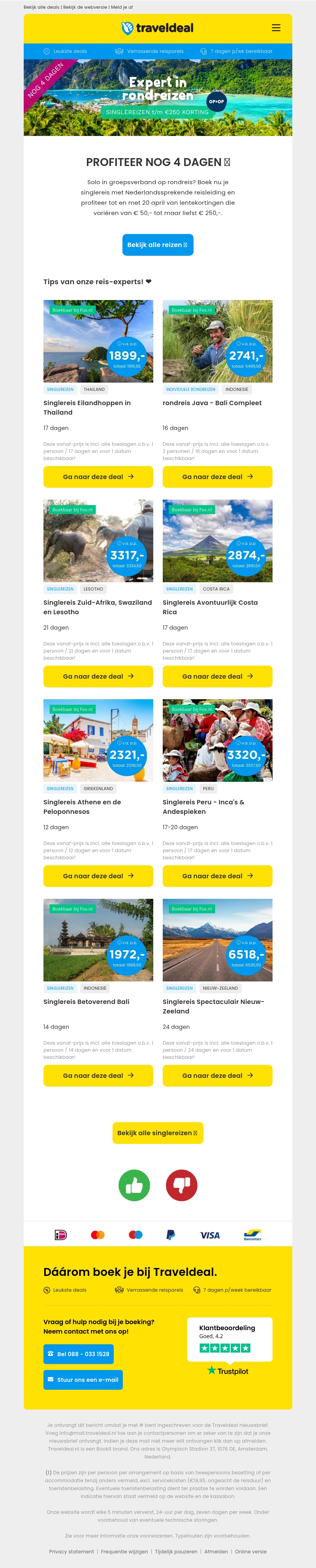This screenshot has width=316, height=1568.
Task: Tap the Bekijk alle reizen button
Action: coord(158,245)
